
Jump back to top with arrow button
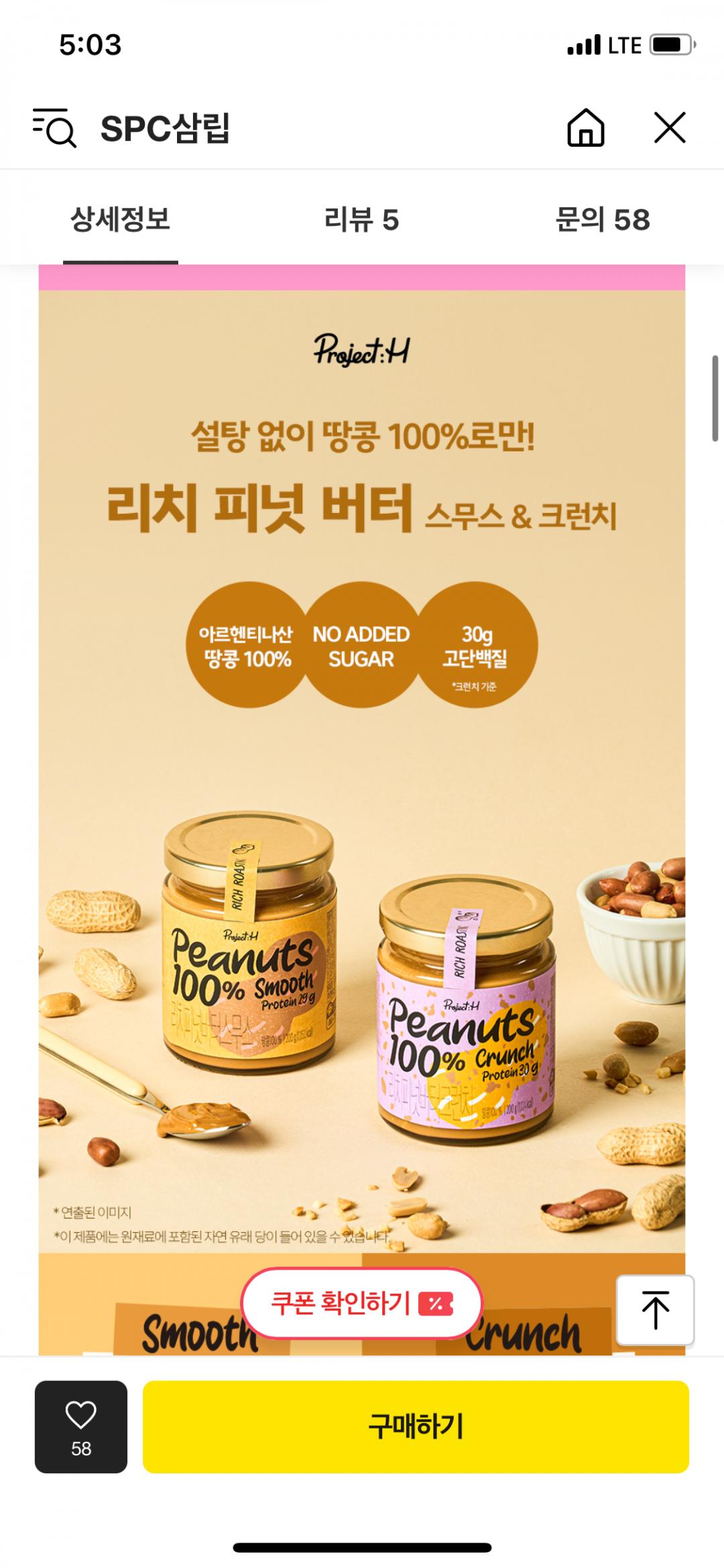pyautogui.click(x=655, y=1310)
